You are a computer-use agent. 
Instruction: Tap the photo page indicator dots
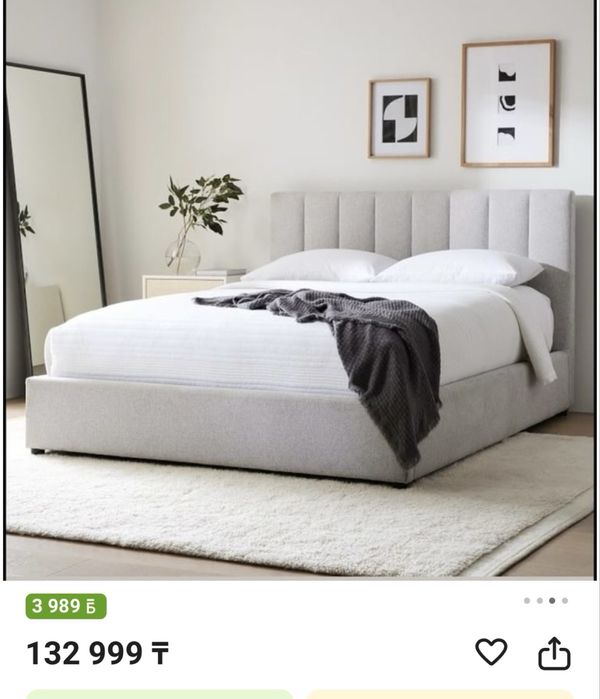[x=545, y=601]
